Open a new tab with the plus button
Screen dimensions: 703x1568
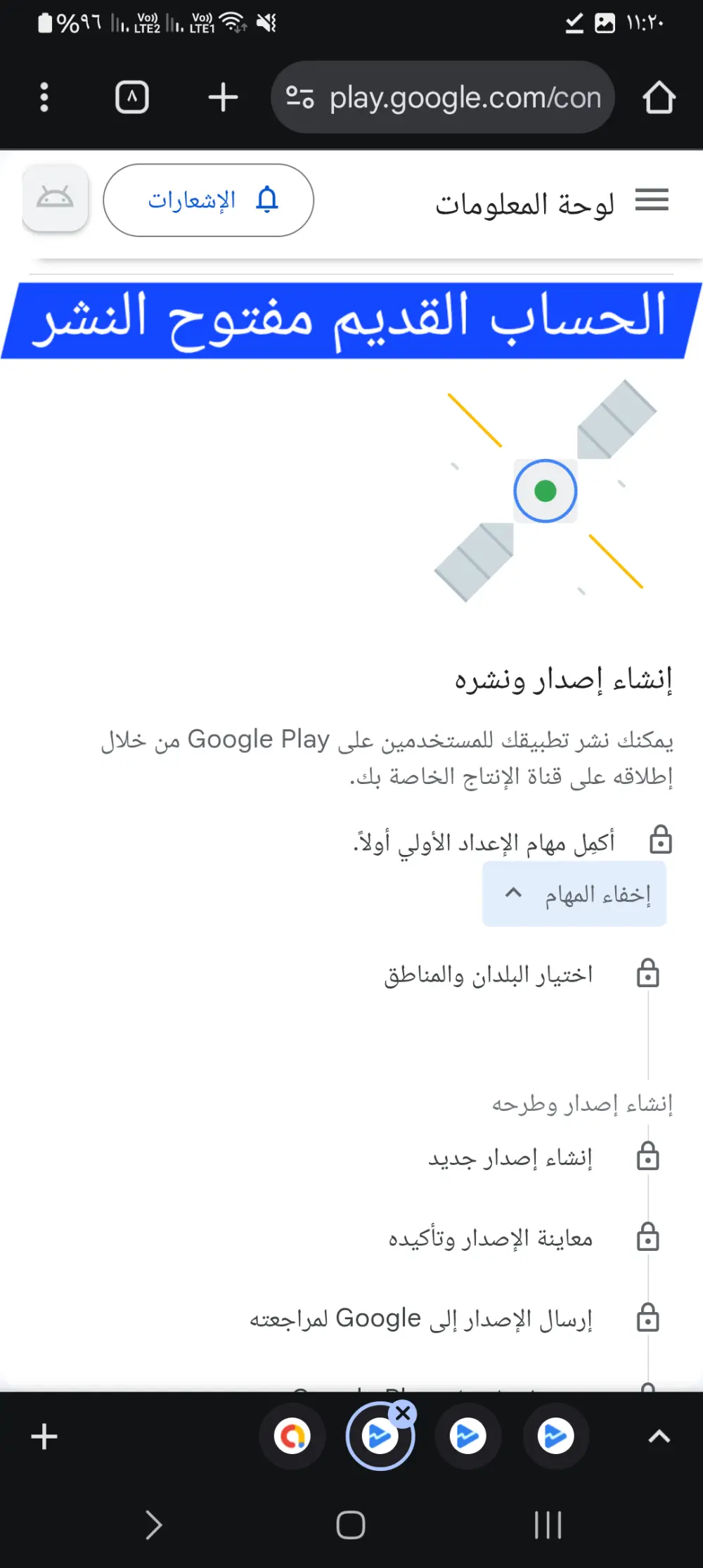coord(221,97)
